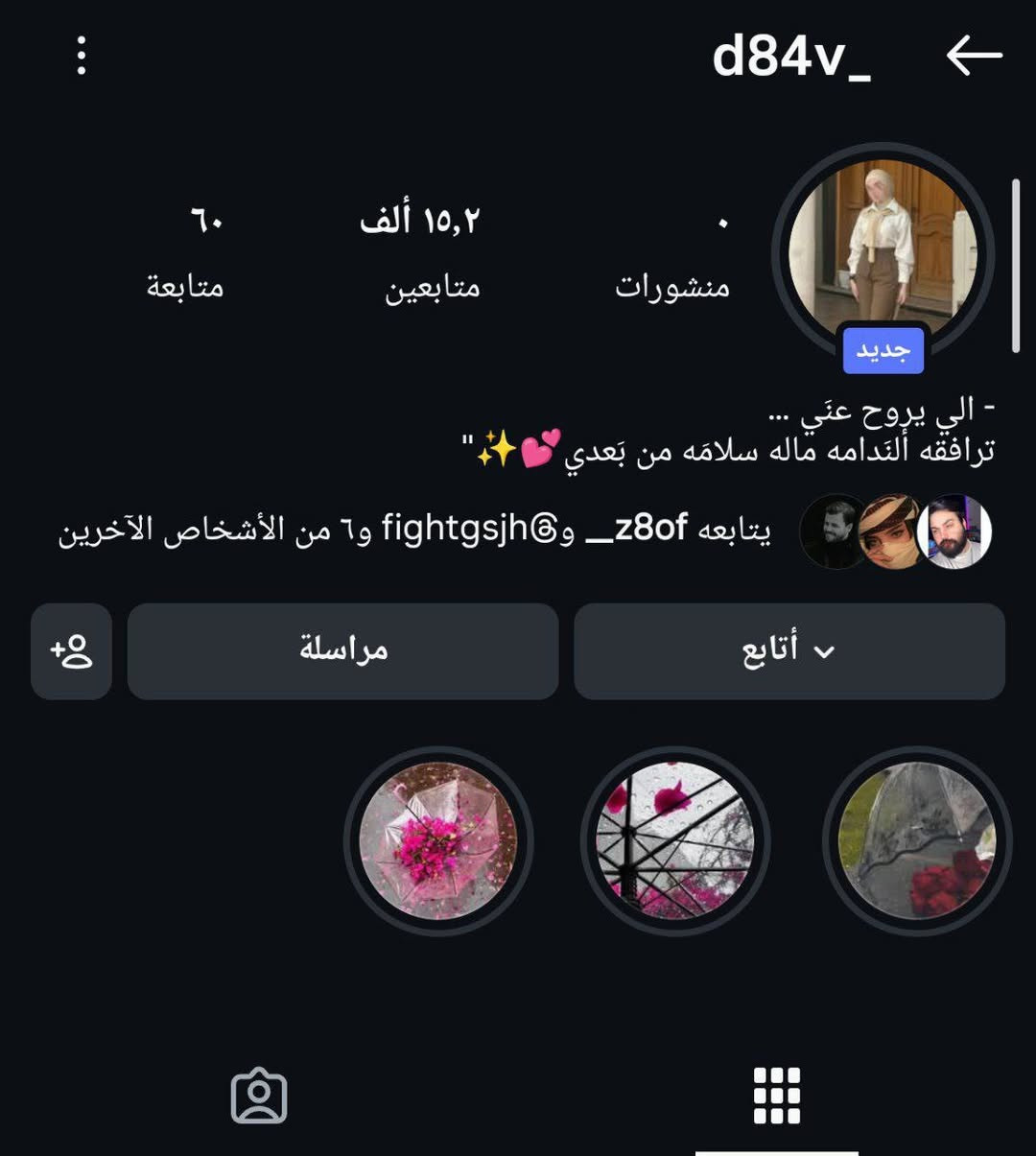Image resolution: width=1036 pixels, height=1156 pixels.
Task: Open the highlight with red roses
Action: pyautogui.click(x=917, y=840)
